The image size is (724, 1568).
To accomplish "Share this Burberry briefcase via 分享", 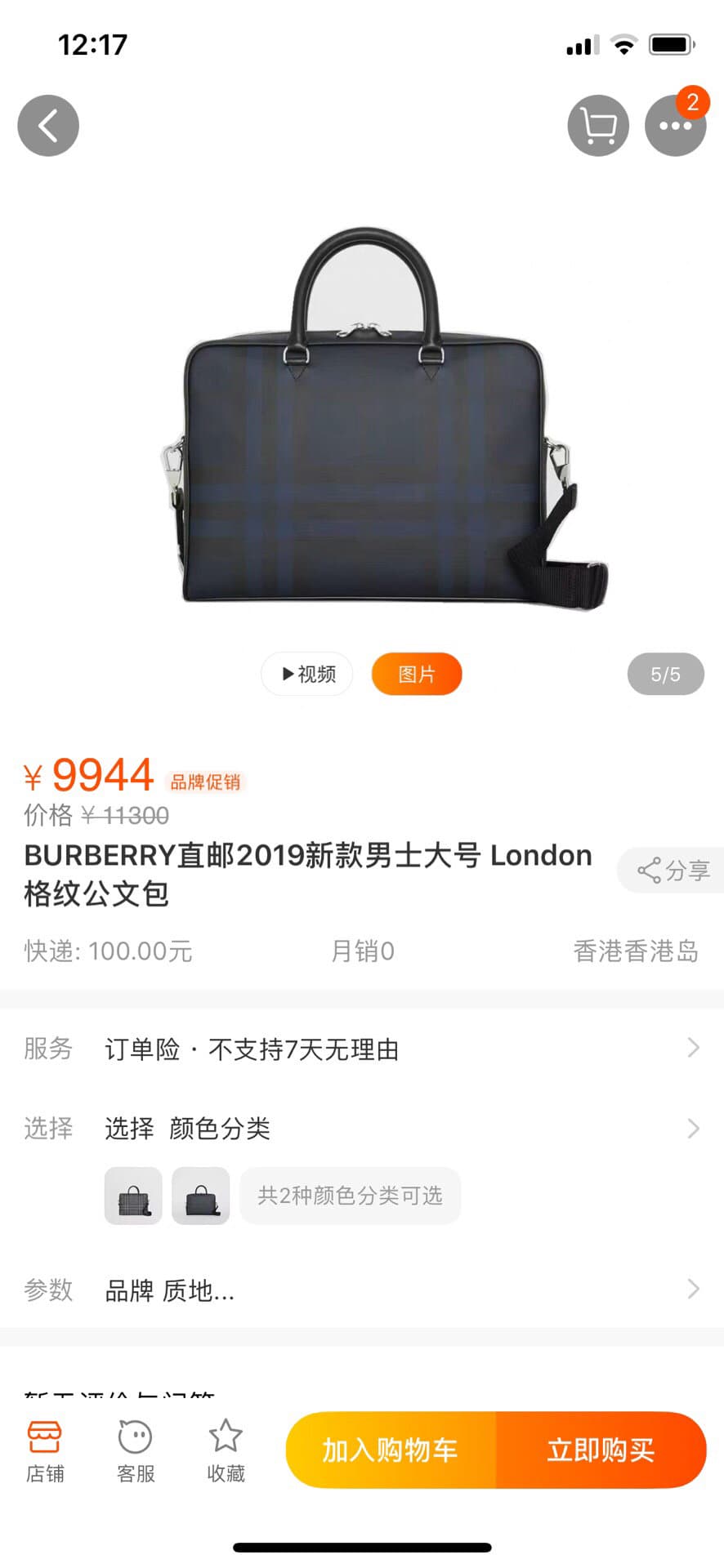I will (x=673, y=871).
